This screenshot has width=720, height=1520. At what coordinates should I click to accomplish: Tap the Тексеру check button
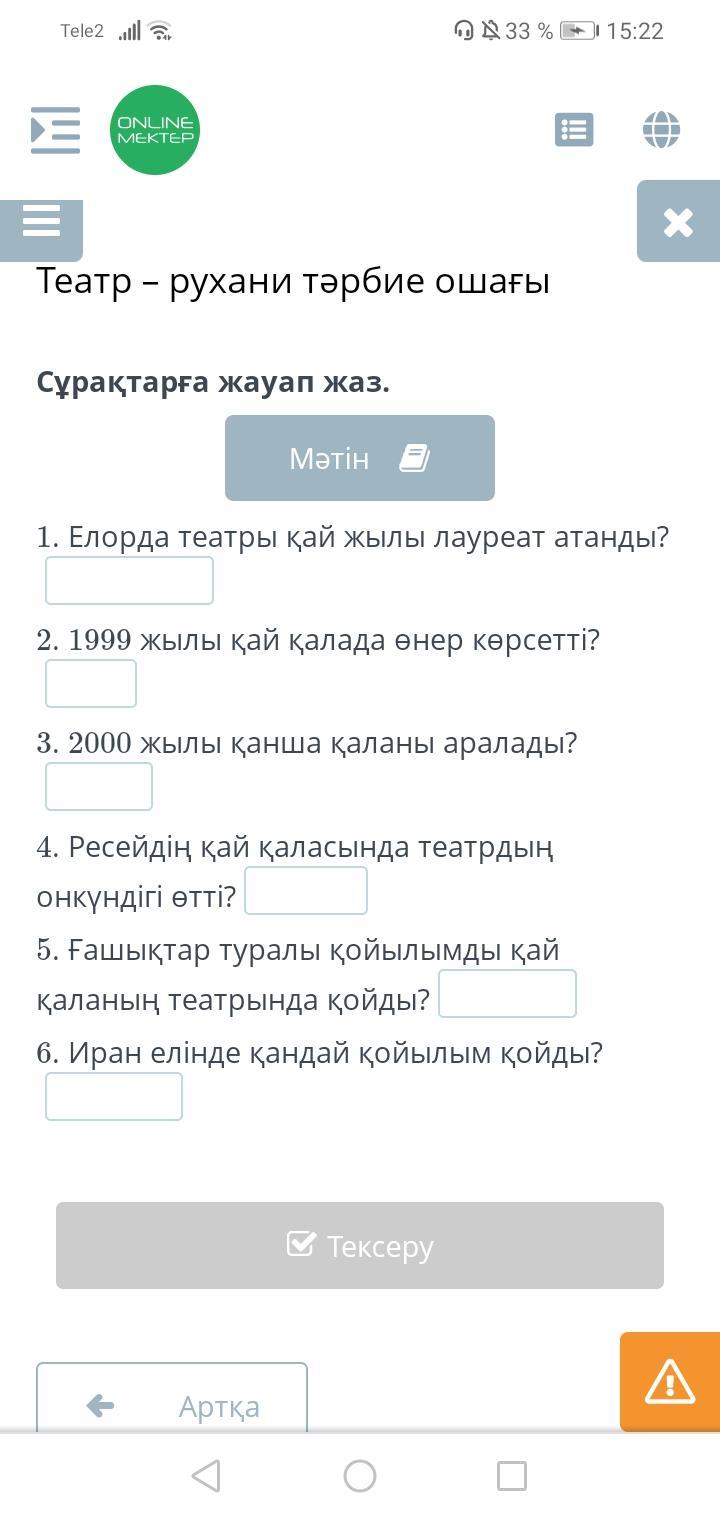360,1246
